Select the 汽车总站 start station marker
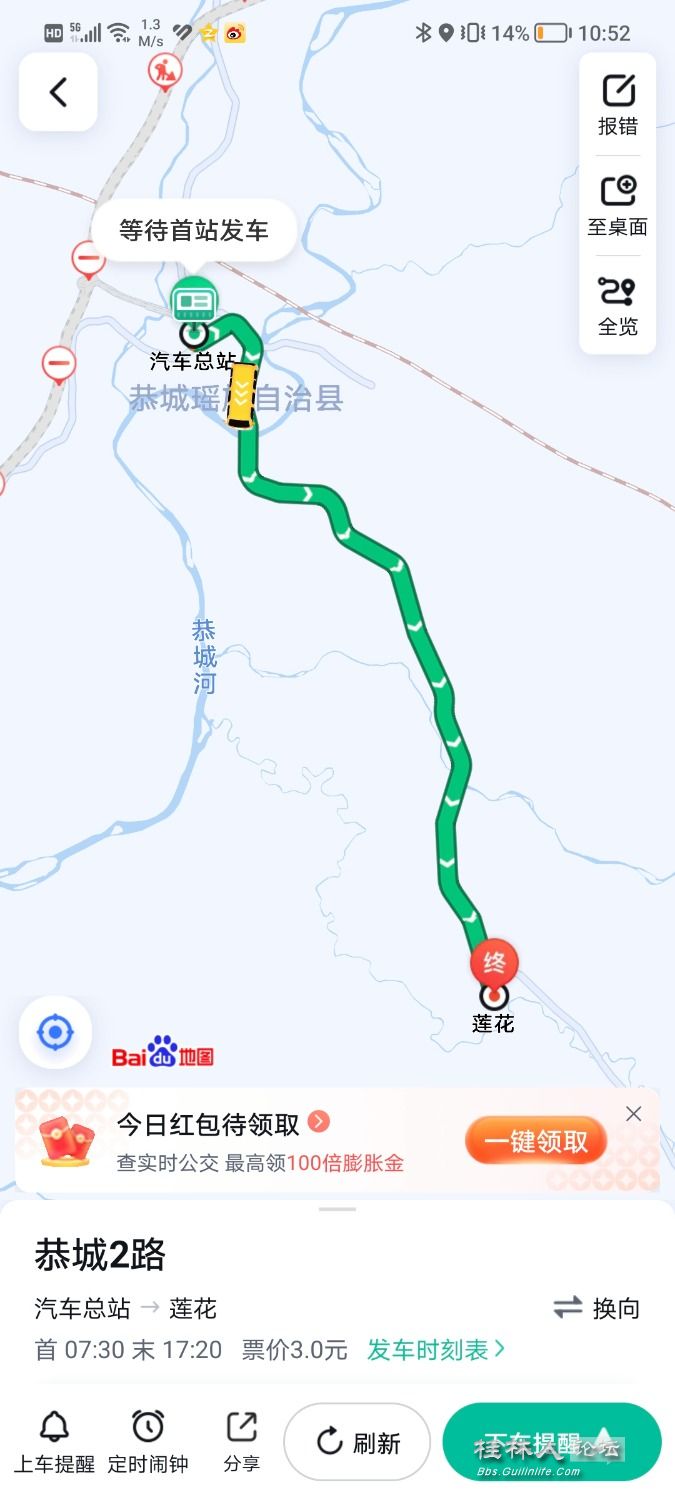The image size is (675, 1500). click(x=193, y=333)
